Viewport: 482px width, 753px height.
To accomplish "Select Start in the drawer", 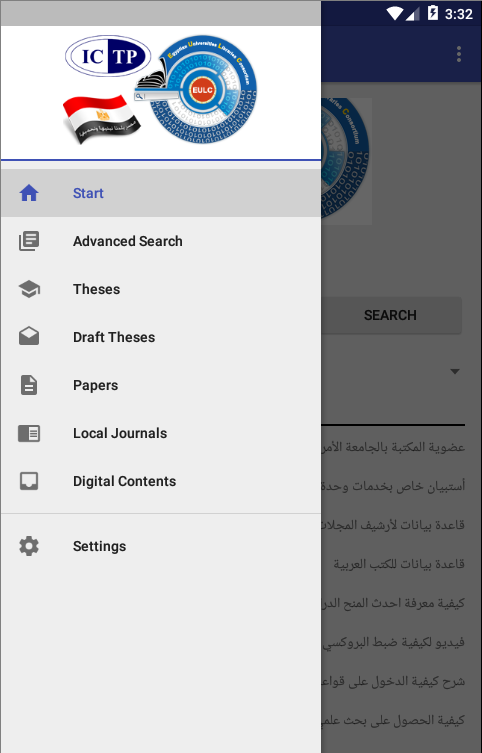I will (160, 193).
